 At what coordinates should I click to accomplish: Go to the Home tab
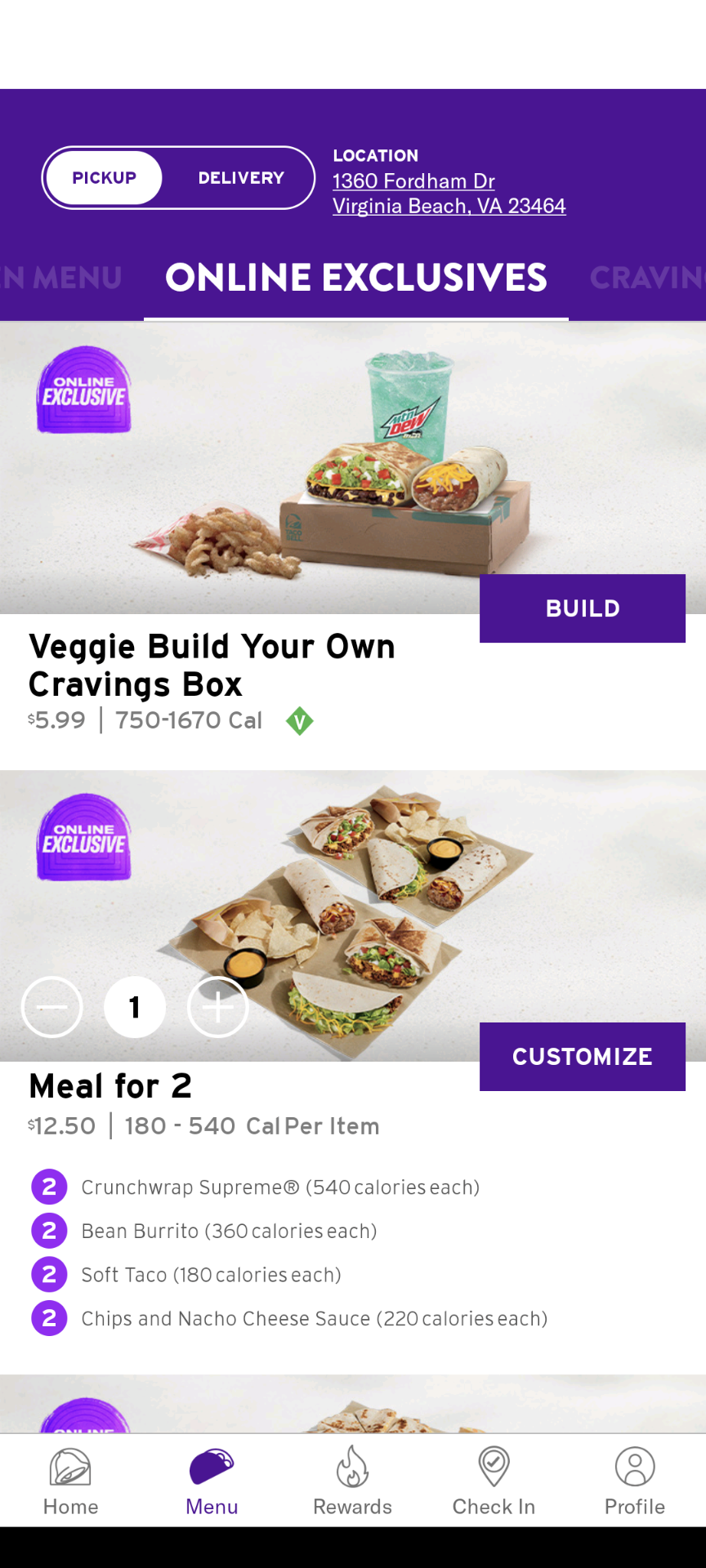pos(70,1481)
